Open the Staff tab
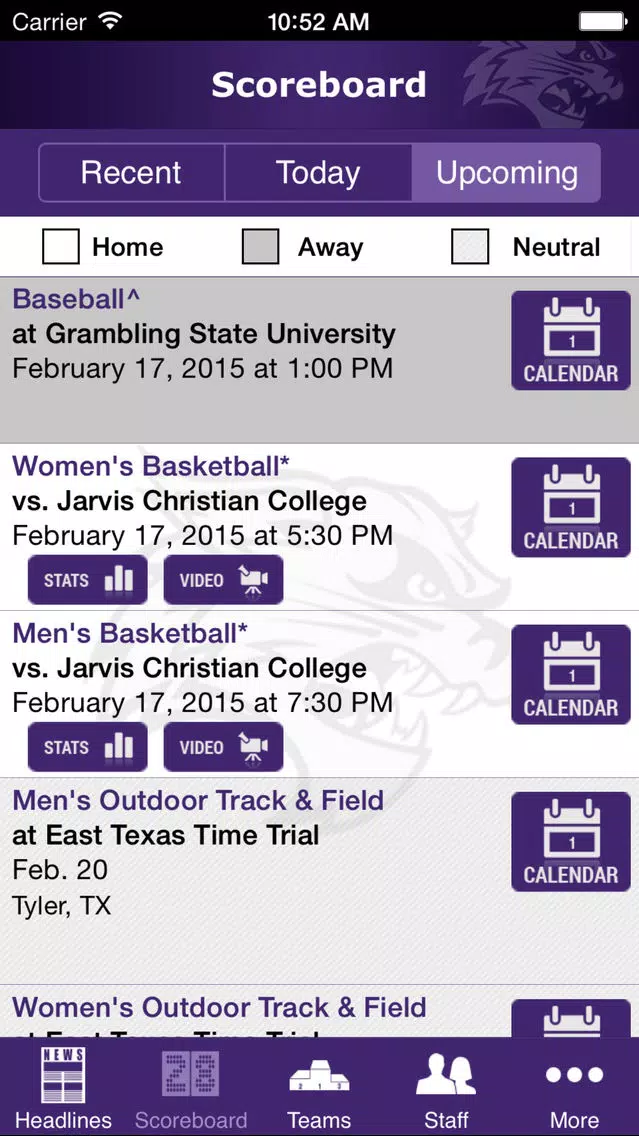This screenshot has height=1136, width=639. [x=446, y=1087]
